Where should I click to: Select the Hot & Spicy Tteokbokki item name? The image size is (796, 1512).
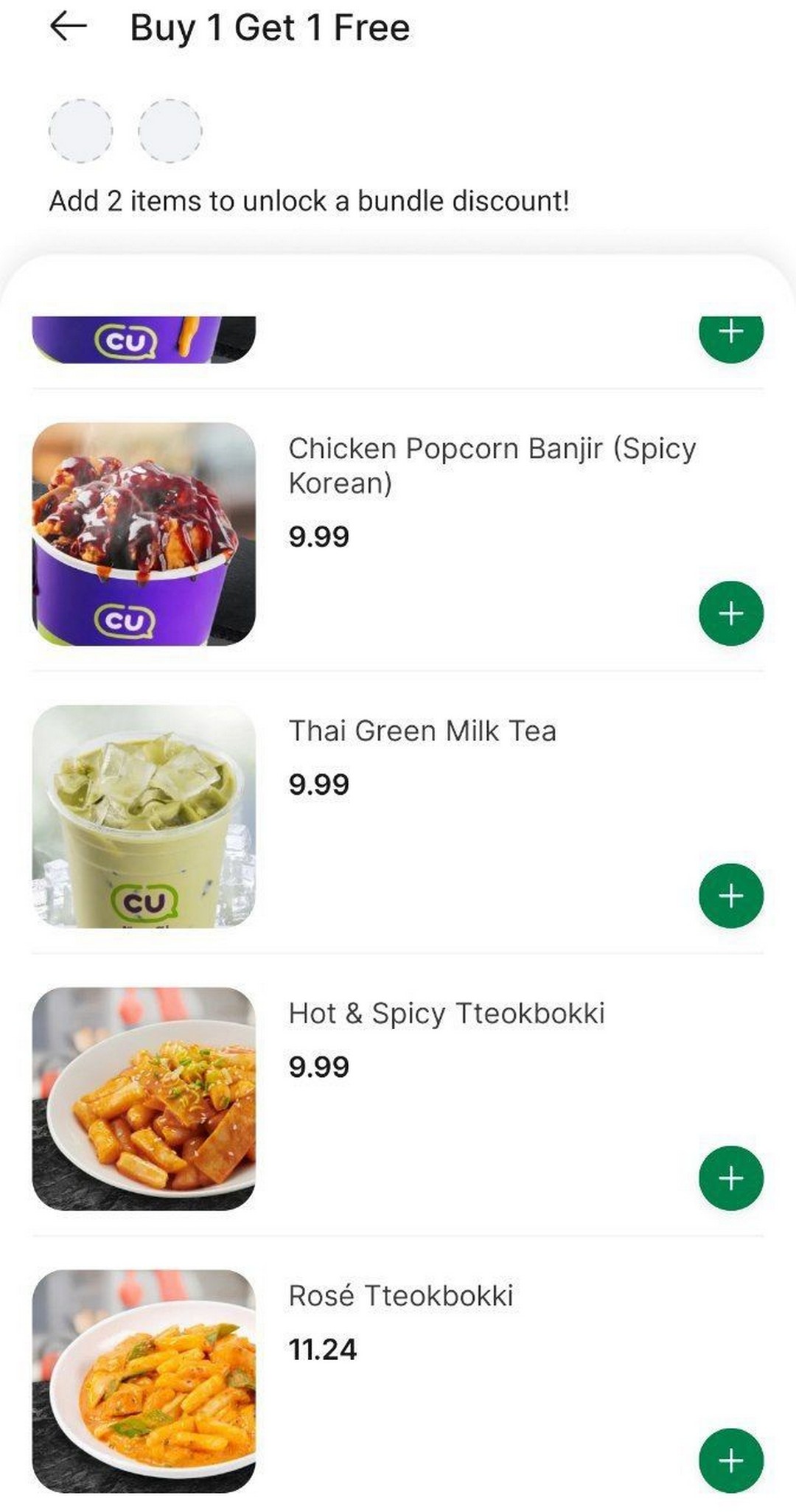[x=447, y=1014]
